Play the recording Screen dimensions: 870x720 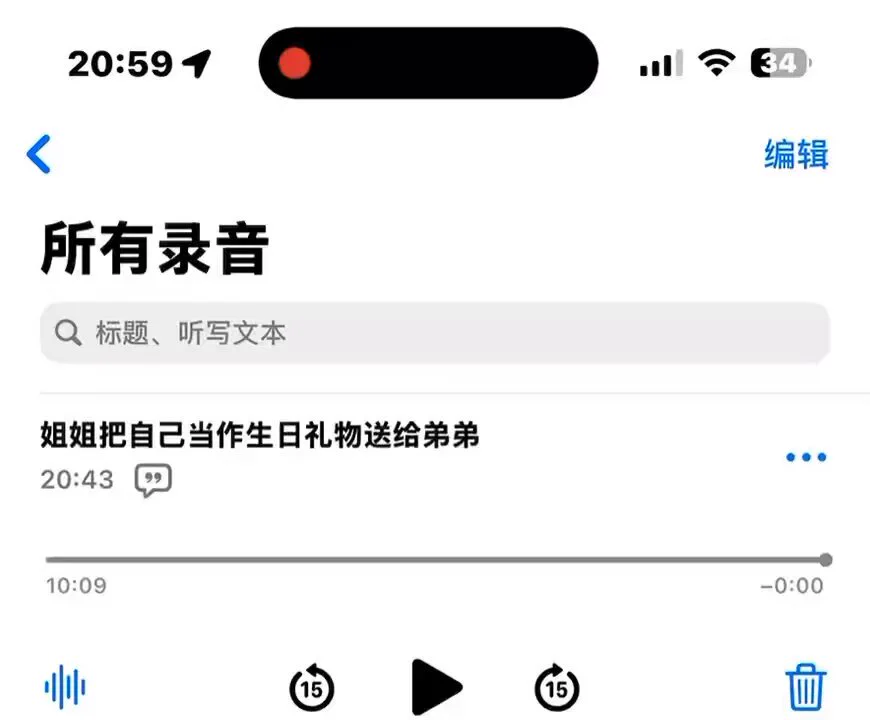pyautogui.click(x=436, y=687)
